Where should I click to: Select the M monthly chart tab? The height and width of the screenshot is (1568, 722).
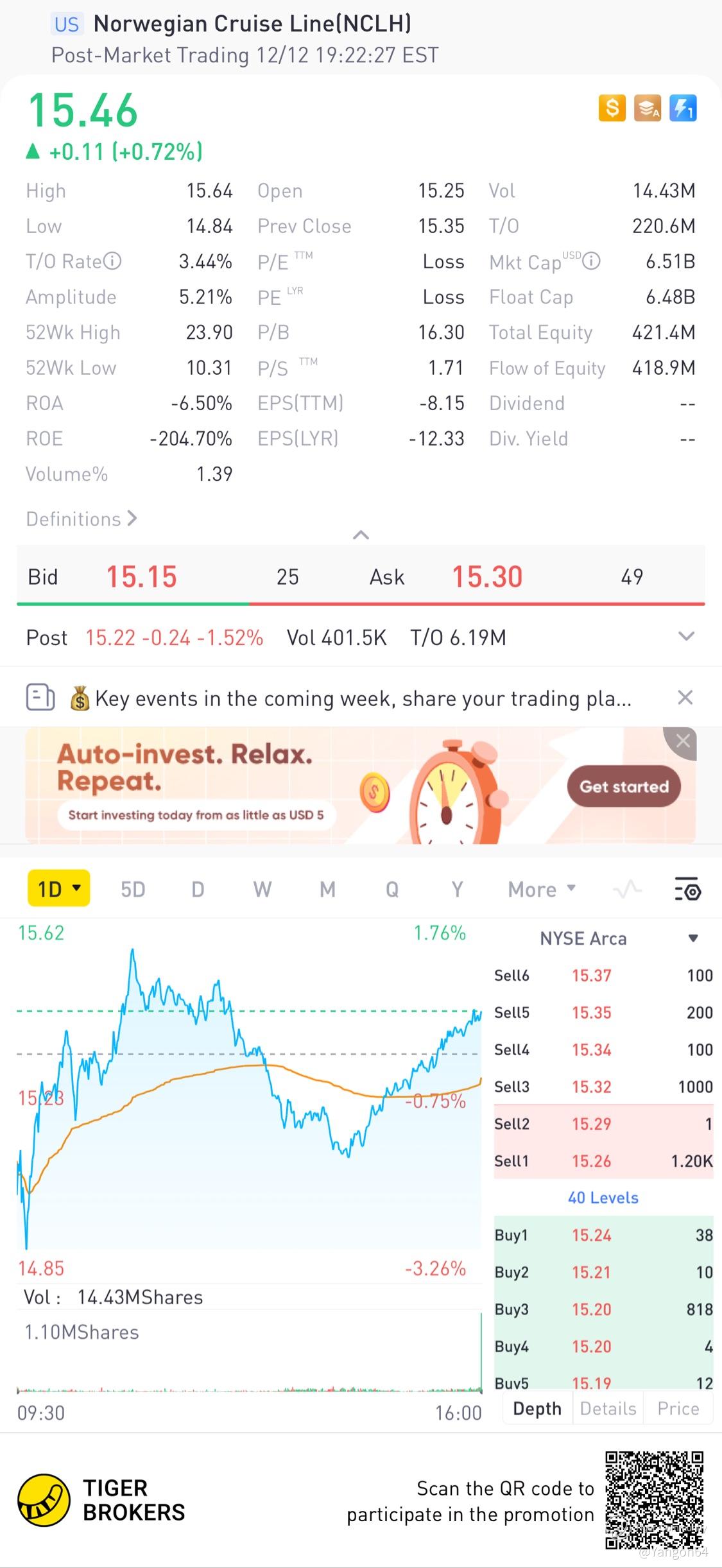[327, 890]
